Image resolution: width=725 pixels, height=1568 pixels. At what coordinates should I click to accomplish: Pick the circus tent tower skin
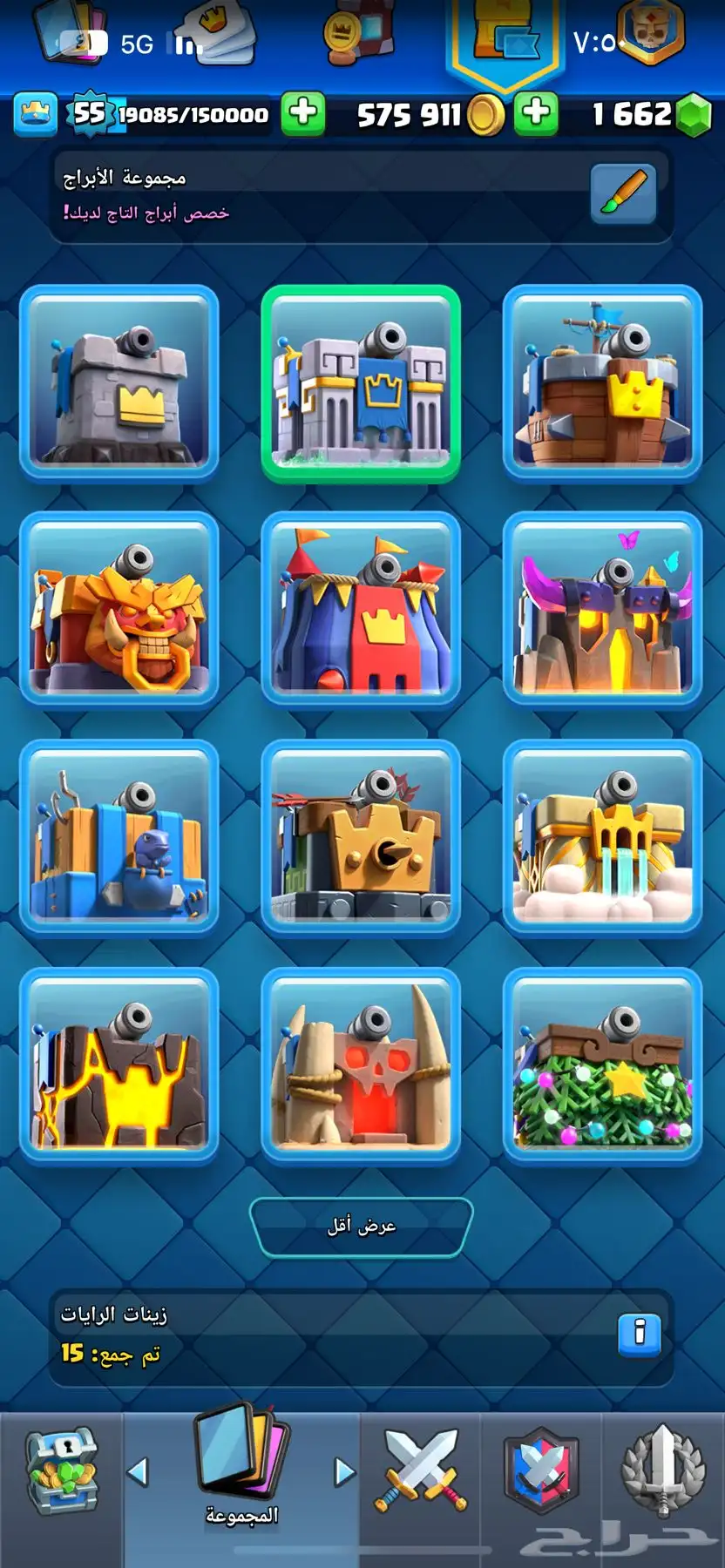coord(361,610)
